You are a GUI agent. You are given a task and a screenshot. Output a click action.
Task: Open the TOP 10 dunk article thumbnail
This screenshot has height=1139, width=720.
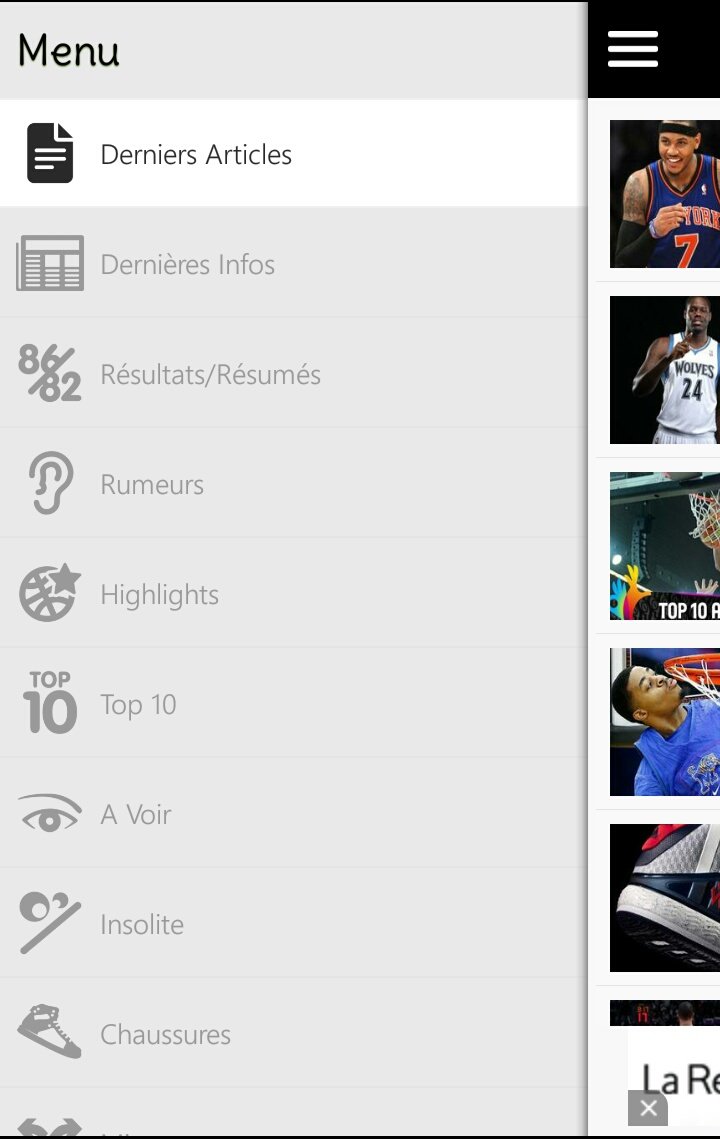(x=665, y=546)
